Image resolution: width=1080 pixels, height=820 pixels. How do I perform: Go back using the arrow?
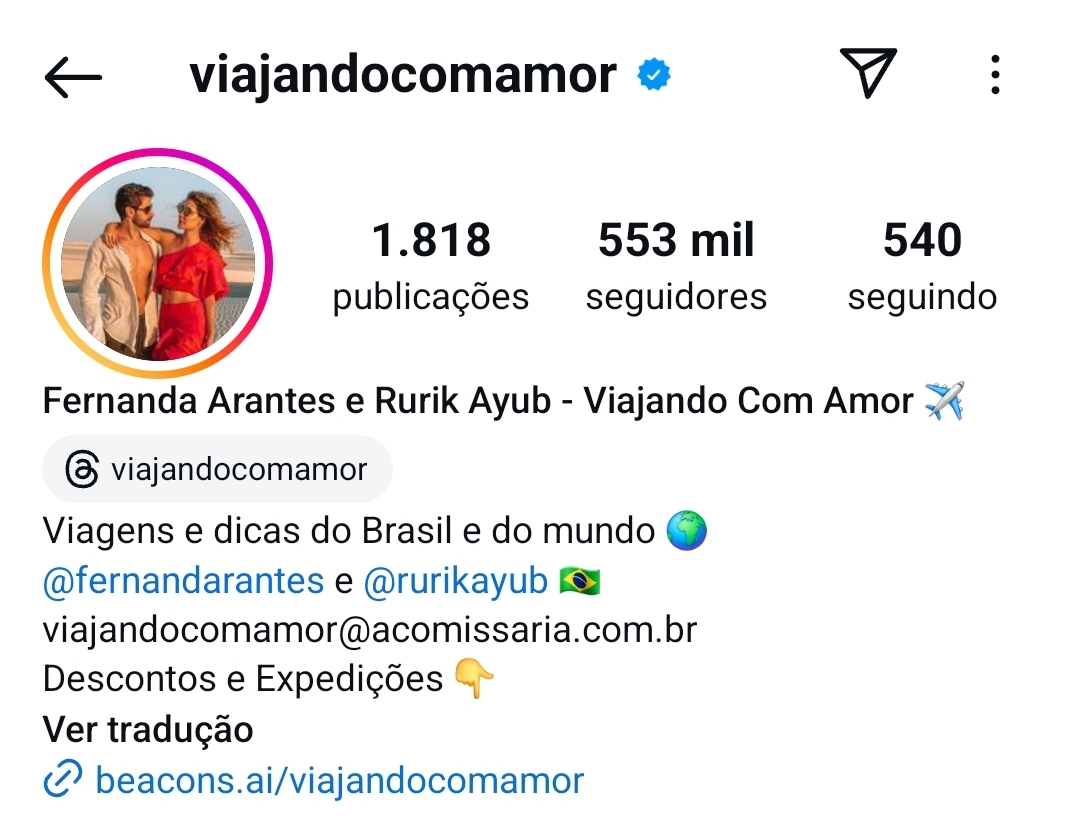tap(73, 76)
